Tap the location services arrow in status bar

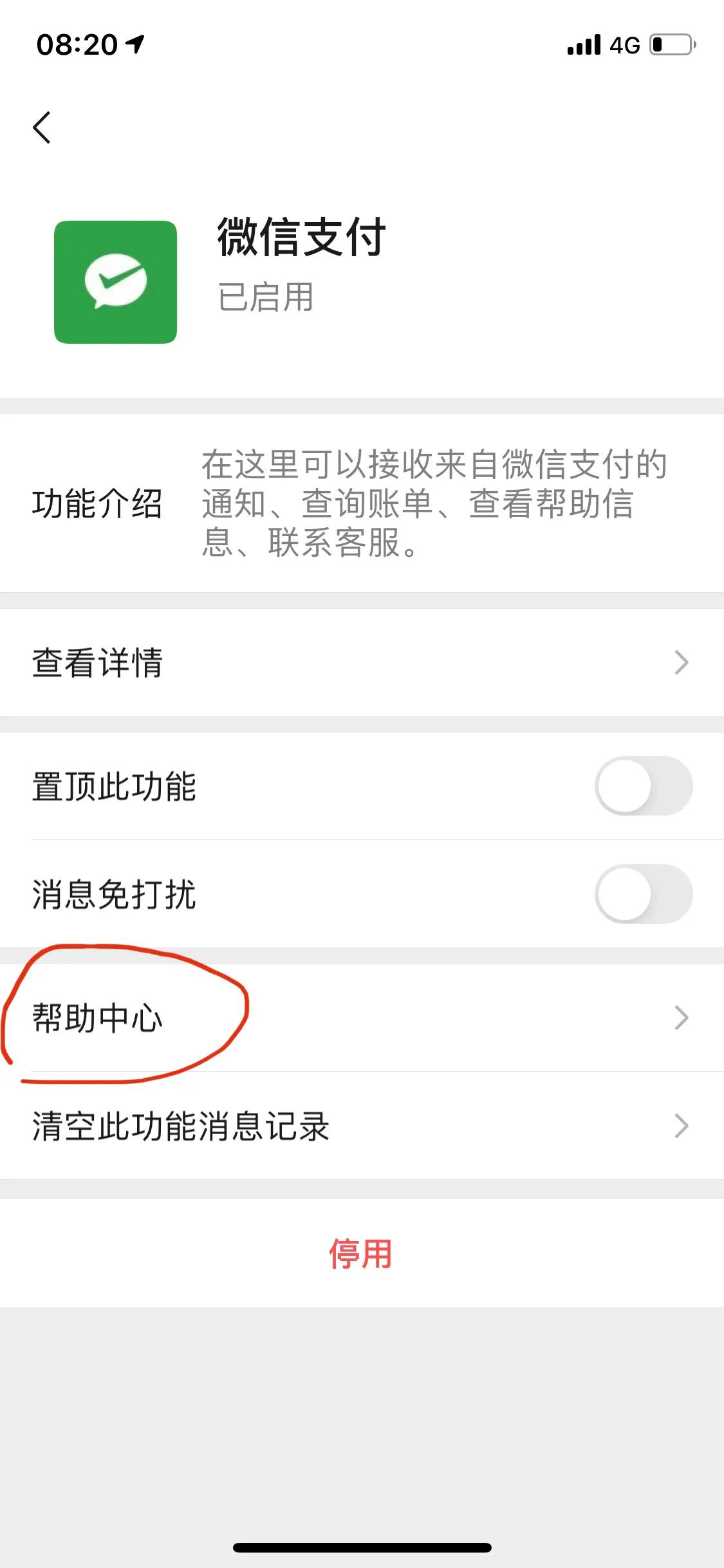click(135, 44)
